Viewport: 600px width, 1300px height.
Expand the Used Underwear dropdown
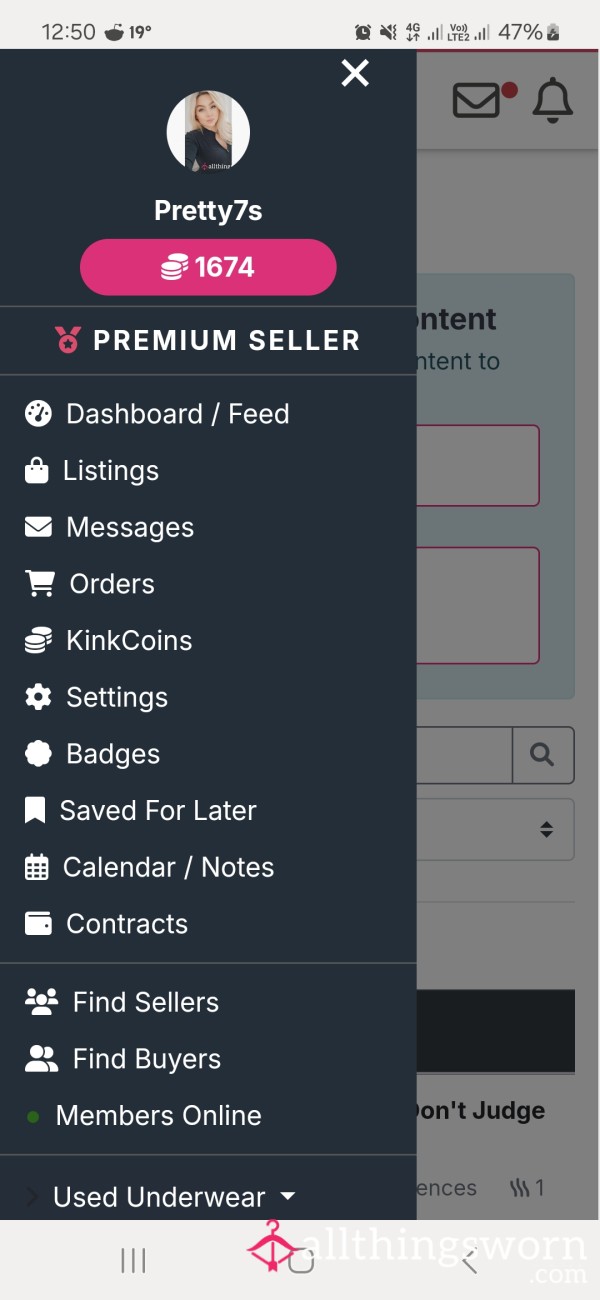point(208,1197)
